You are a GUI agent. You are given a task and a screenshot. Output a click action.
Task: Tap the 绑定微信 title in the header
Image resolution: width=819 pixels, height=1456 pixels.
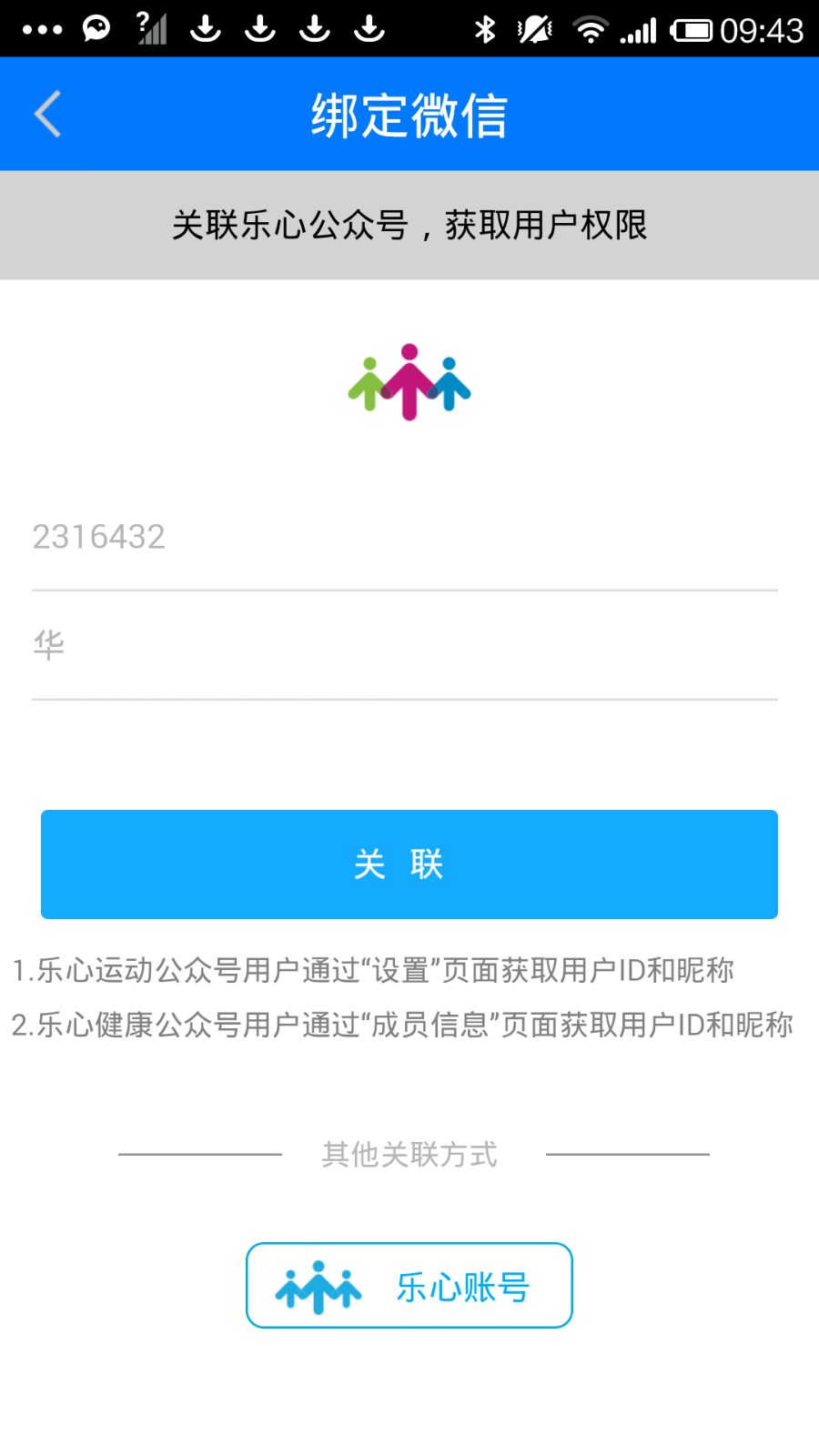[x=409, y=115]
